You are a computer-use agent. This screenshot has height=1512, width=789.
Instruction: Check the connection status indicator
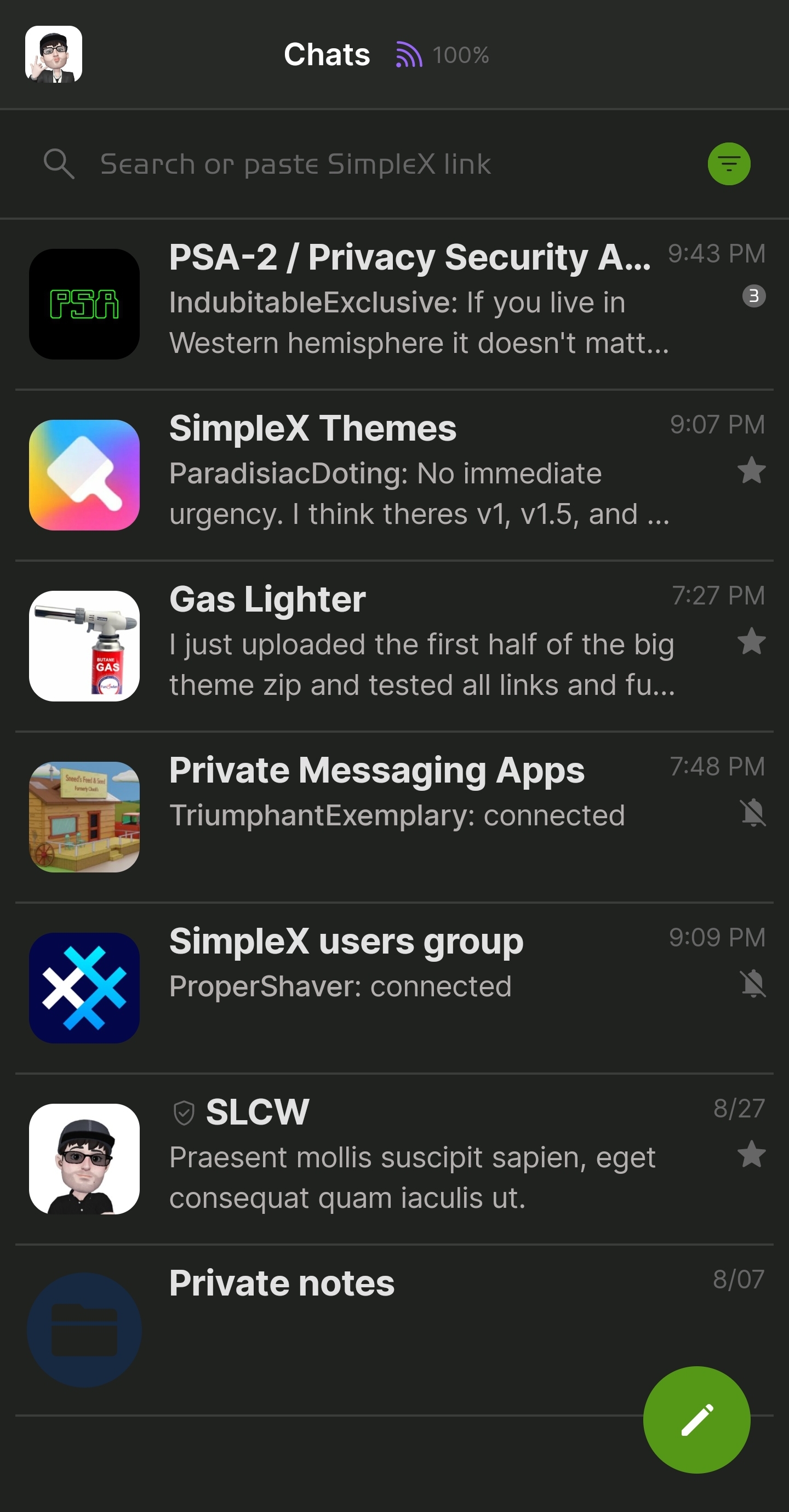(443, 55)
